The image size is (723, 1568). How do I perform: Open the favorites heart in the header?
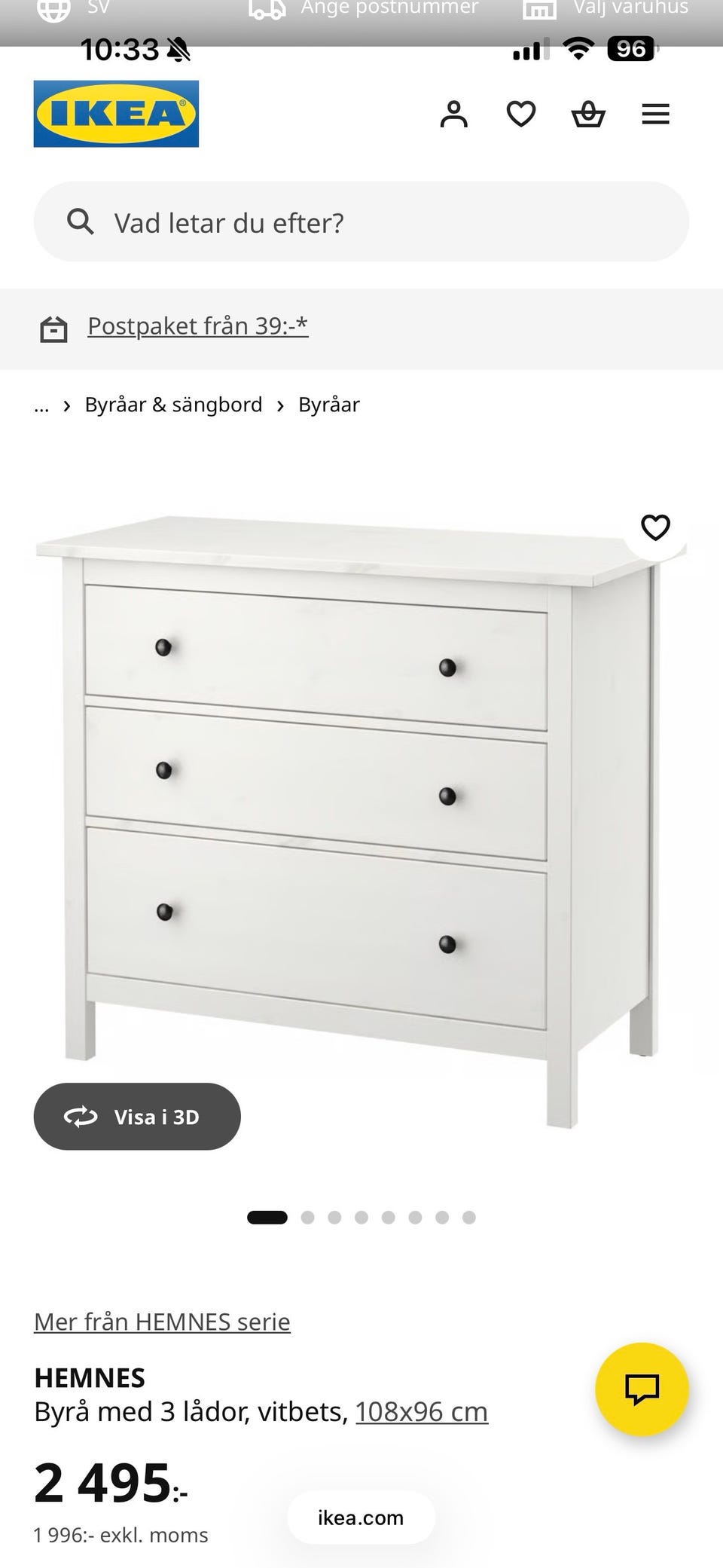click(x=520, y=115)
